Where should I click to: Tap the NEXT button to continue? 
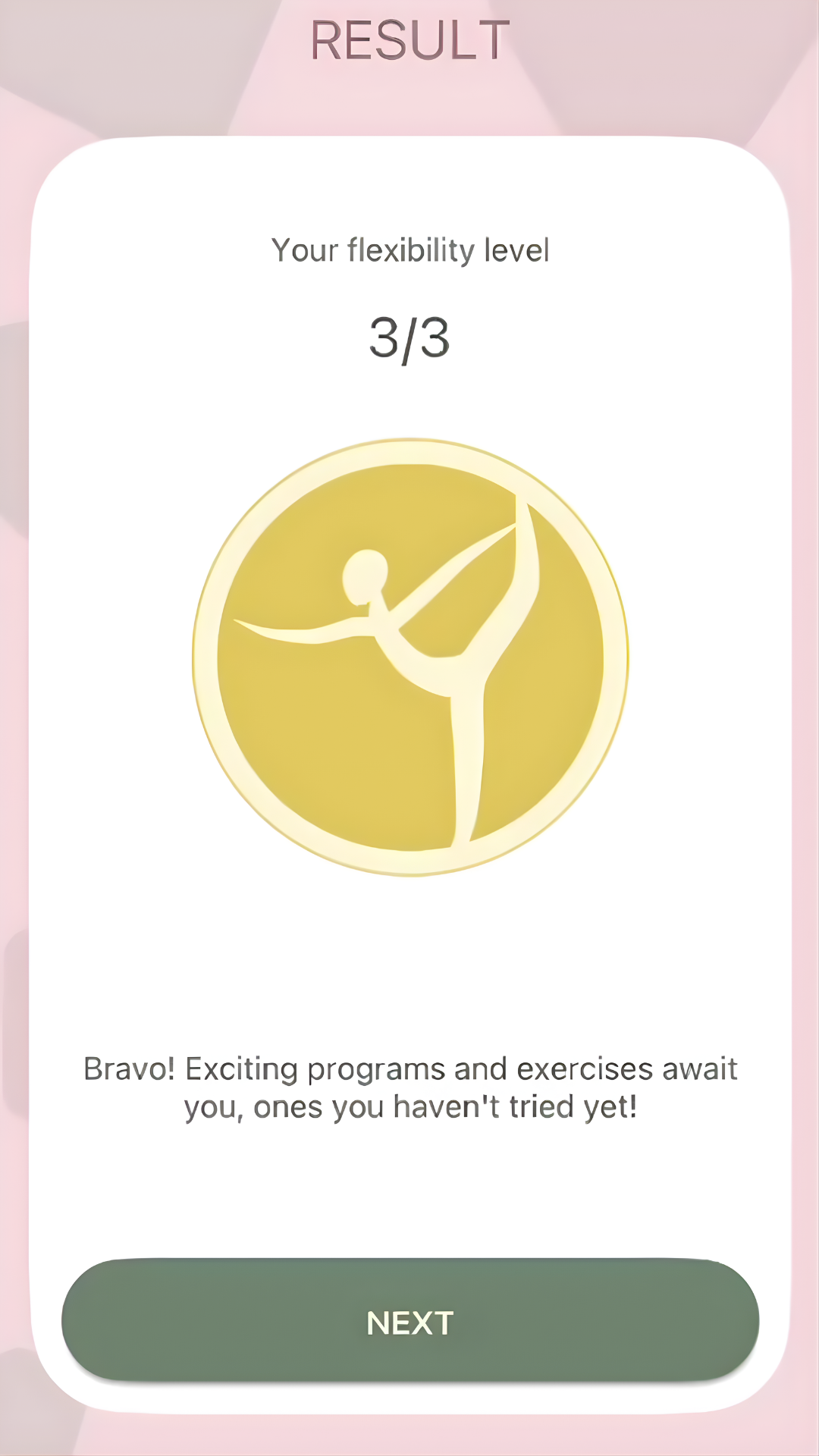click(409, 1322)
